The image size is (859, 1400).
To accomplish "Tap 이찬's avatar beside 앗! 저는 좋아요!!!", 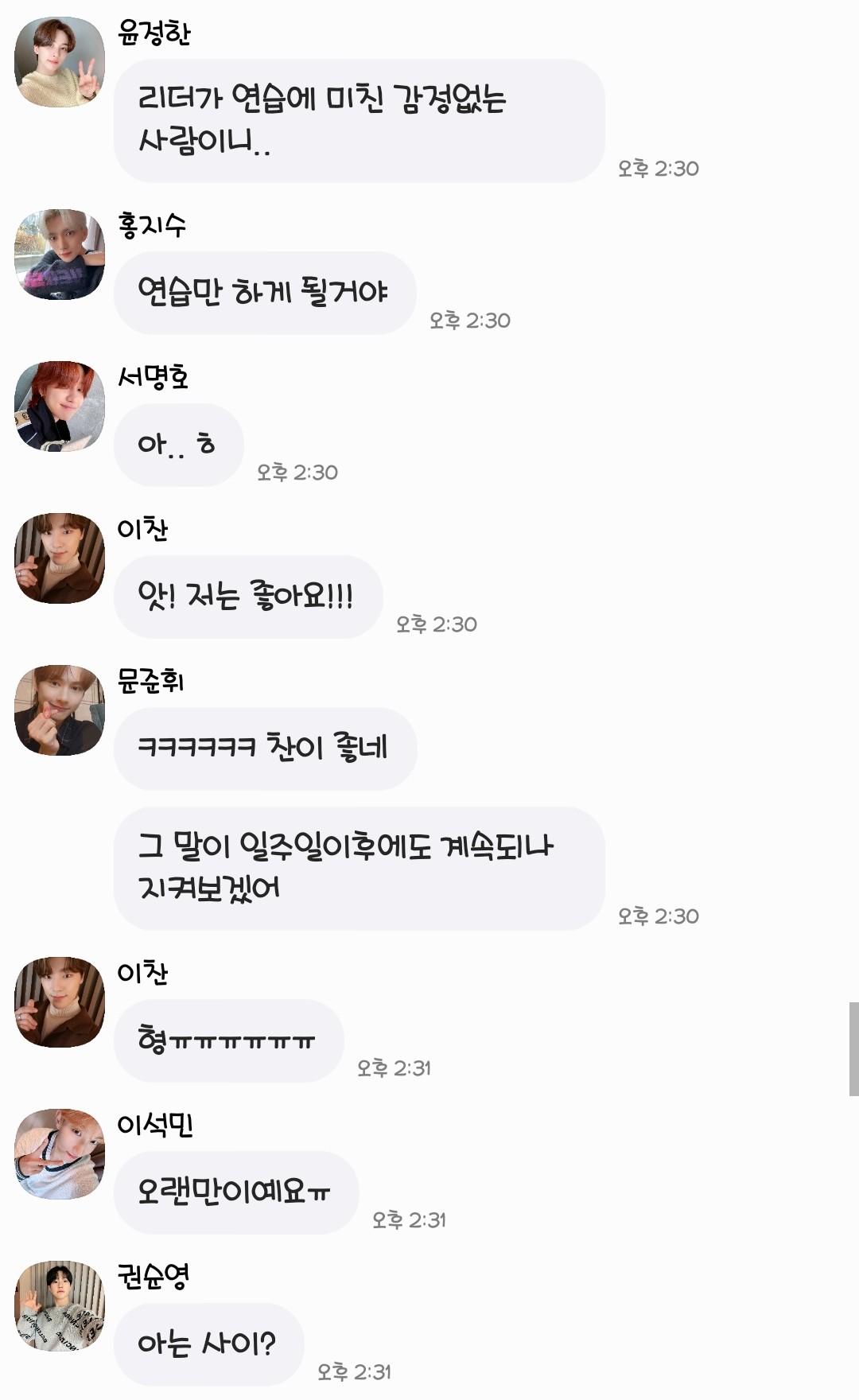I will (60, 558).
